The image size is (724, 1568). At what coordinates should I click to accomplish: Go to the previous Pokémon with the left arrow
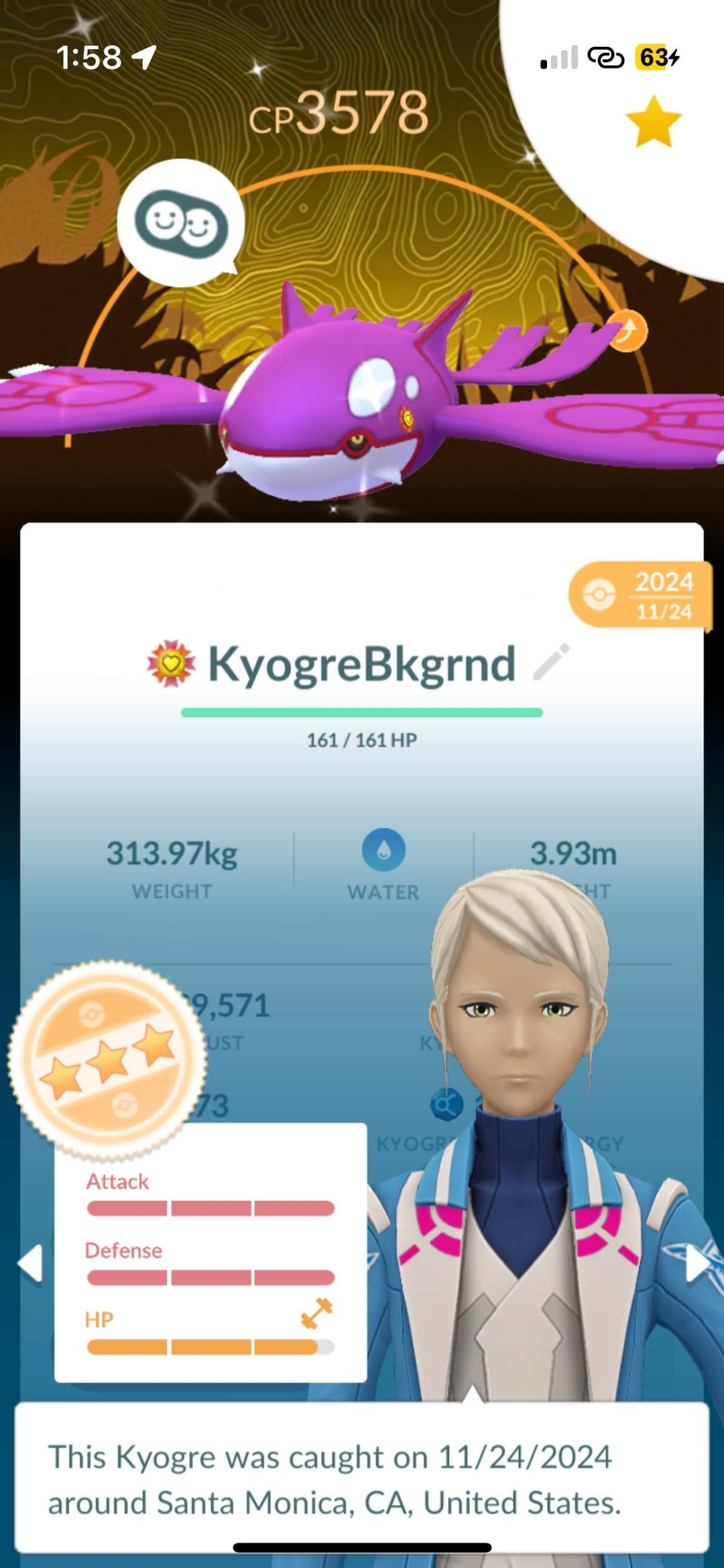click(x=30, y=1263)
